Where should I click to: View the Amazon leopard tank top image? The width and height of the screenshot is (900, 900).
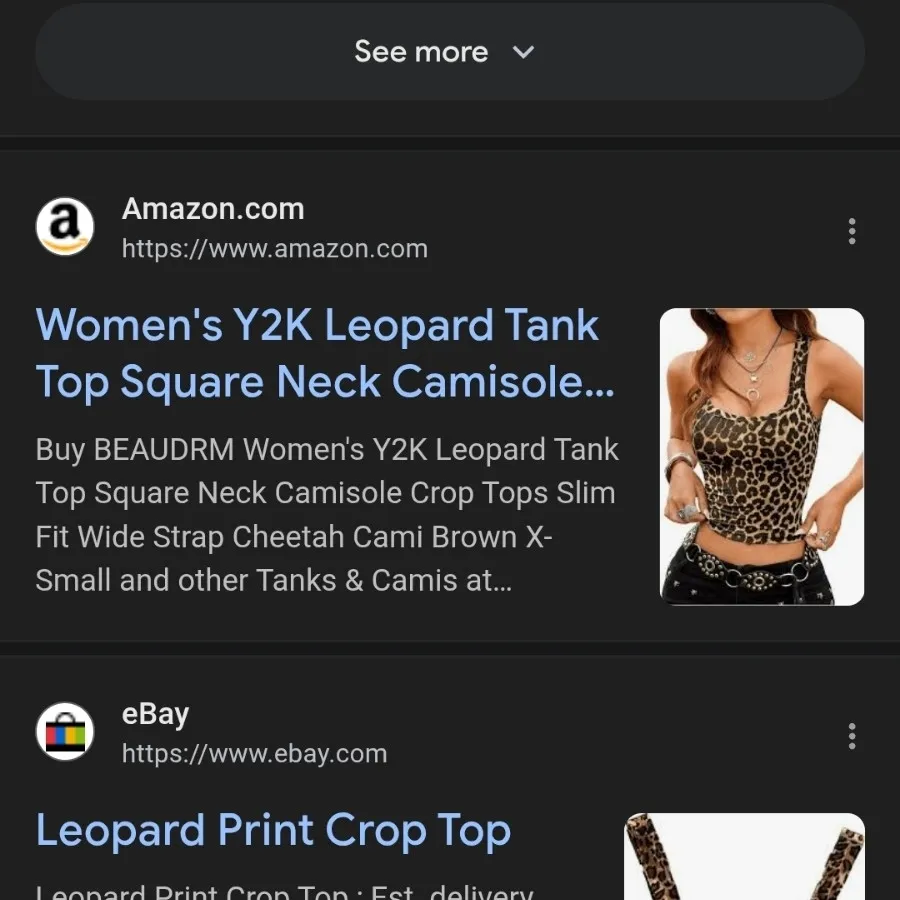click(x=761, y=456)
